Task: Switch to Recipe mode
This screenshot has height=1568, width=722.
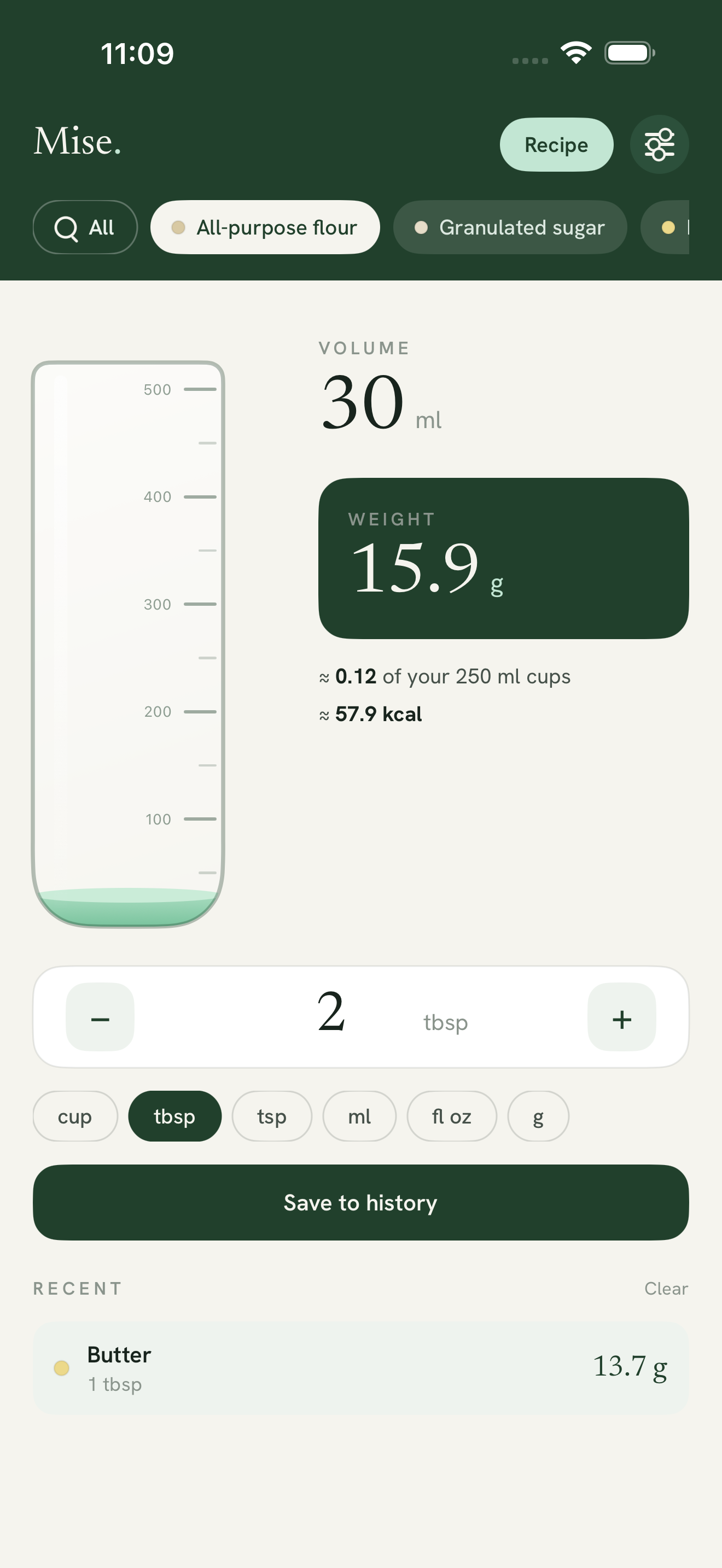Action: (x=556, y=144)
